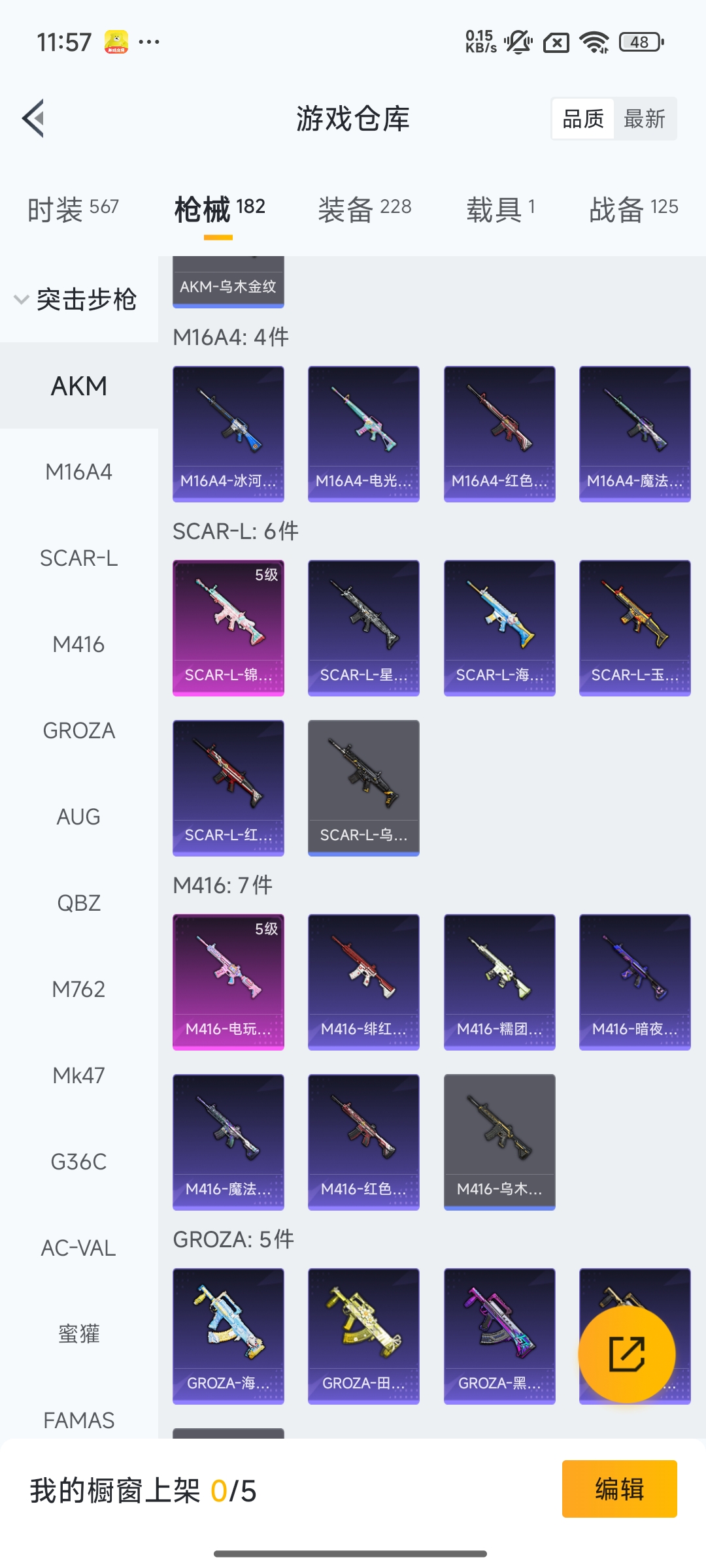Jump to GROZA in the side list
Screen dimensions: 706x1568
click(x=78, y=730)
